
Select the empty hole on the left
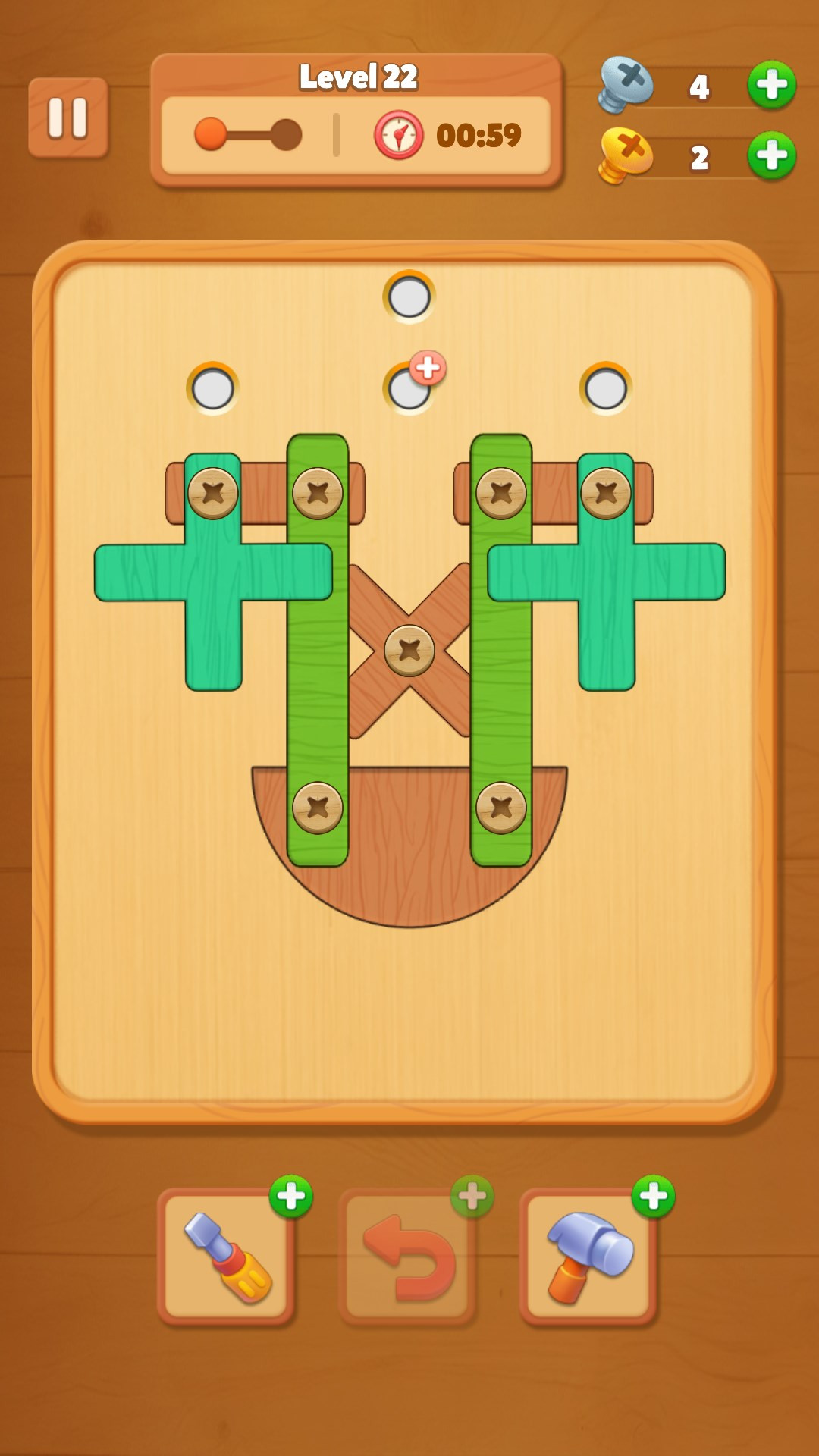(x=213, y=389)
